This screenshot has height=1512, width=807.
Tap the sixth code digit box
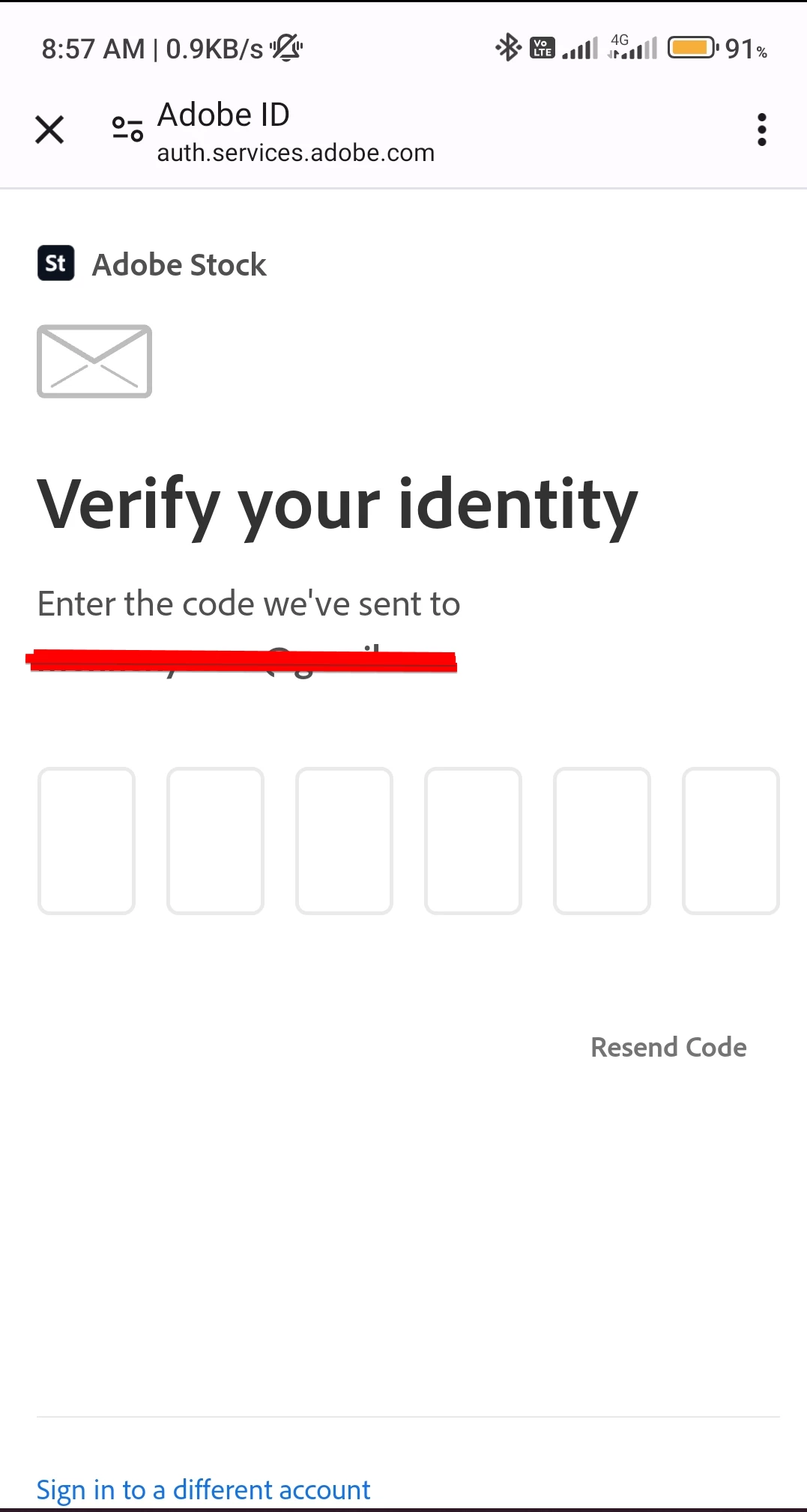point(731,840)
